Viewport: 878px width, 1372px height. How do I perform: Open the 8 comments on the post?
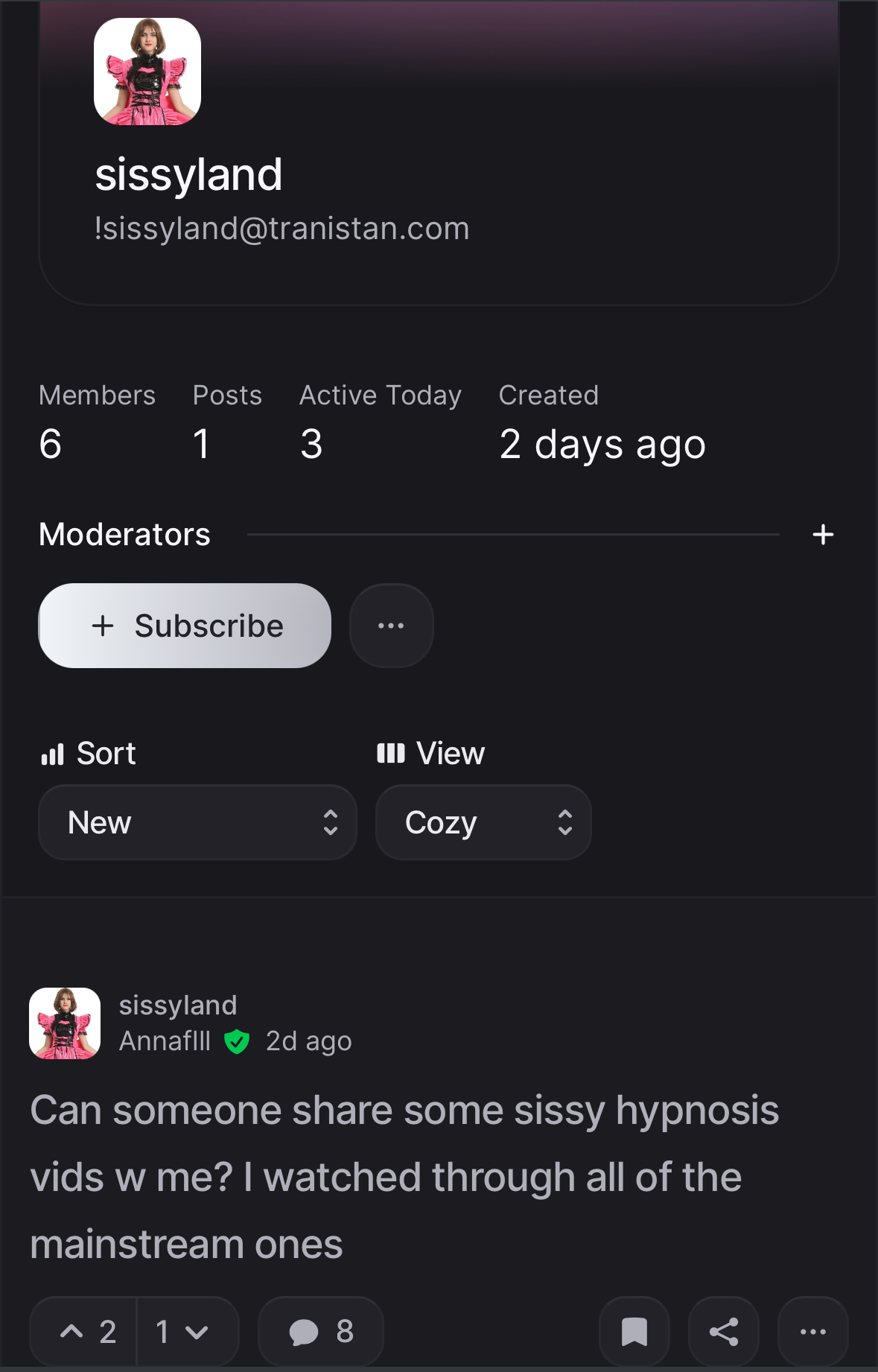pos(321,1332)
